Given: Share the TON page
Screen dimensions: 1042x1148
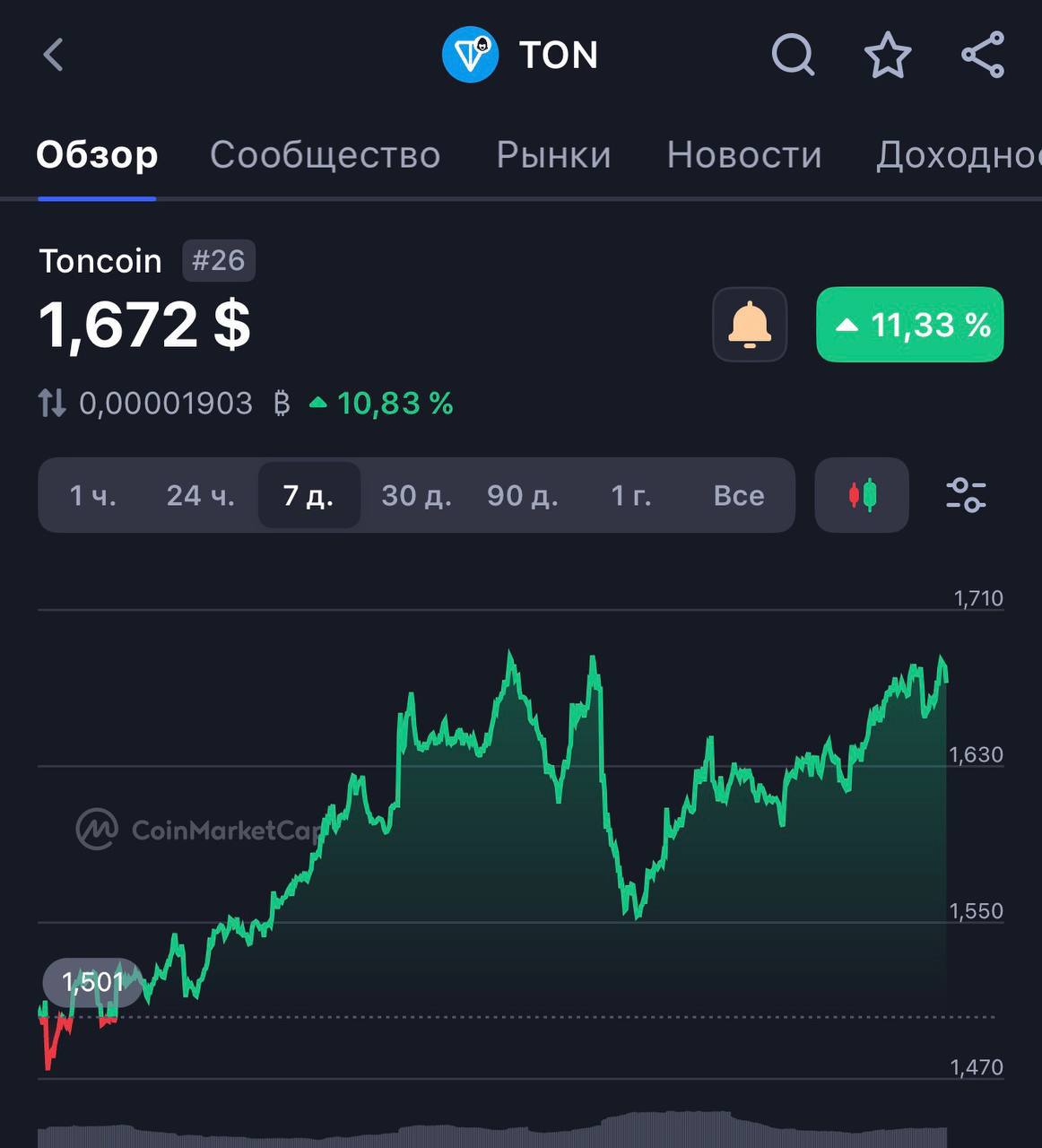Looking at the screenshot, I should coord(983,55).
